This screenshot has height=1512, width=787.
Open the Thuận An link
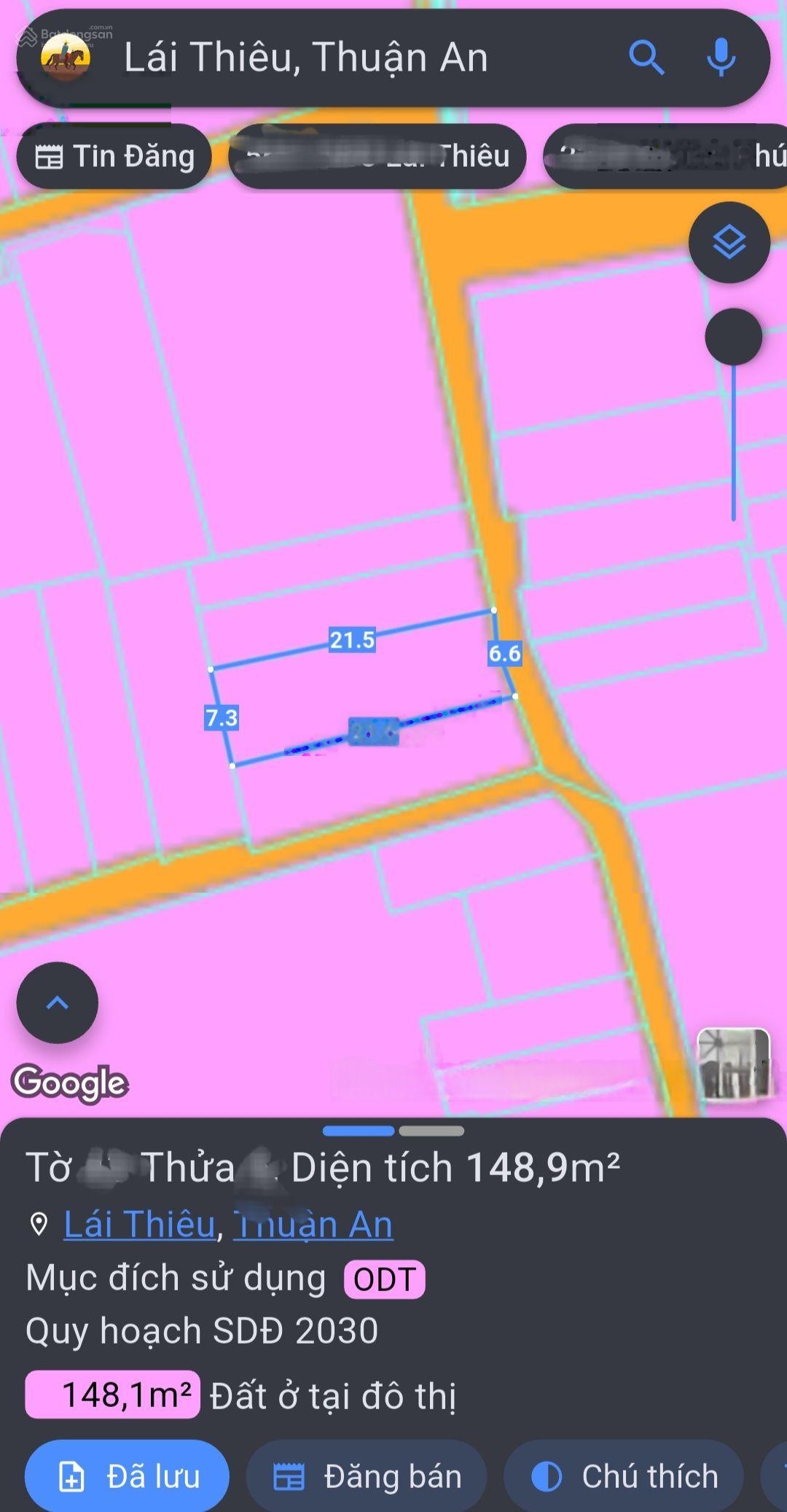pos(313,1224)
